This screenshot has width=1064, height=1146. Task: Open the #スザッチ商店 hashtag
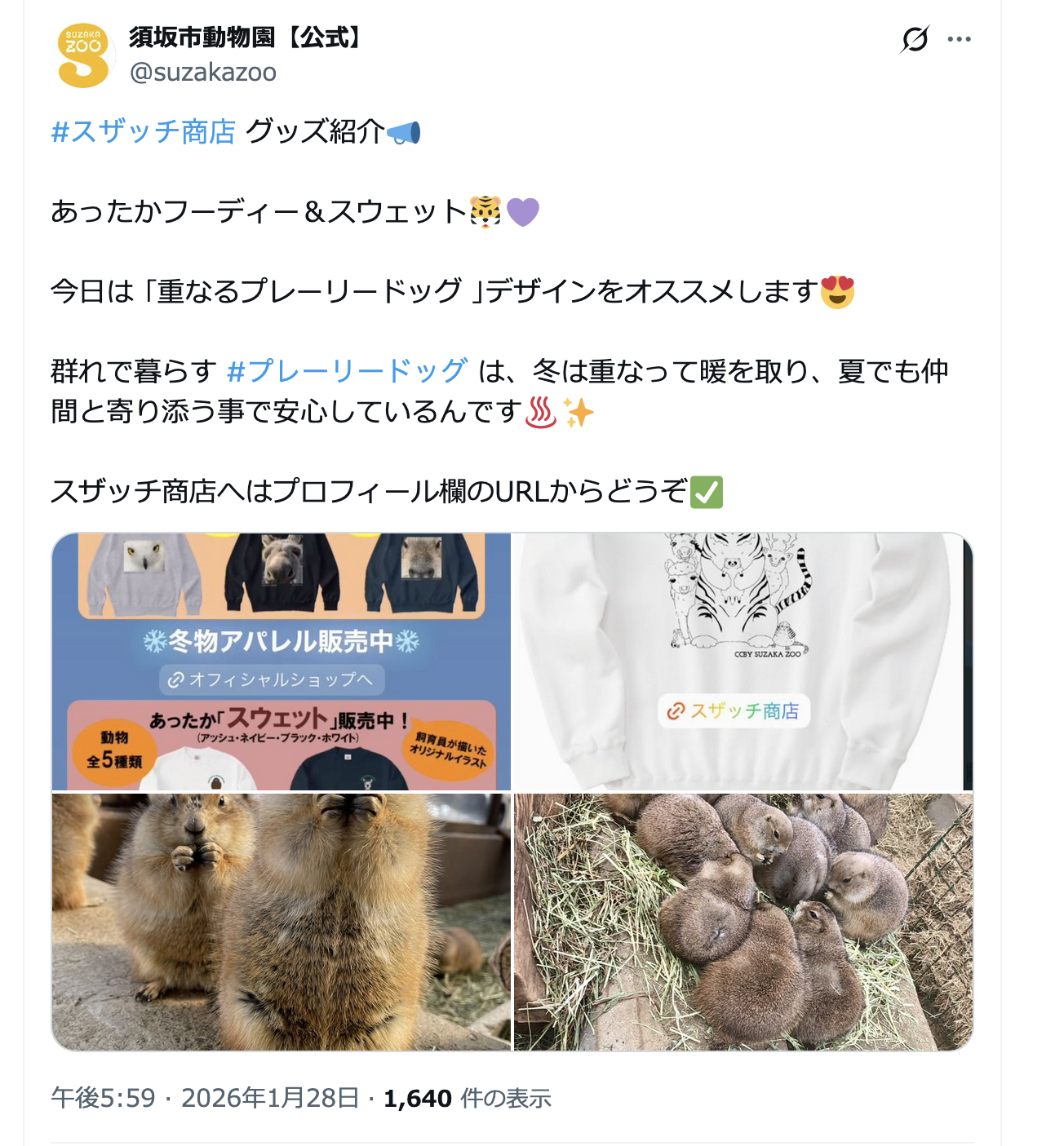(x=143, y=131)
